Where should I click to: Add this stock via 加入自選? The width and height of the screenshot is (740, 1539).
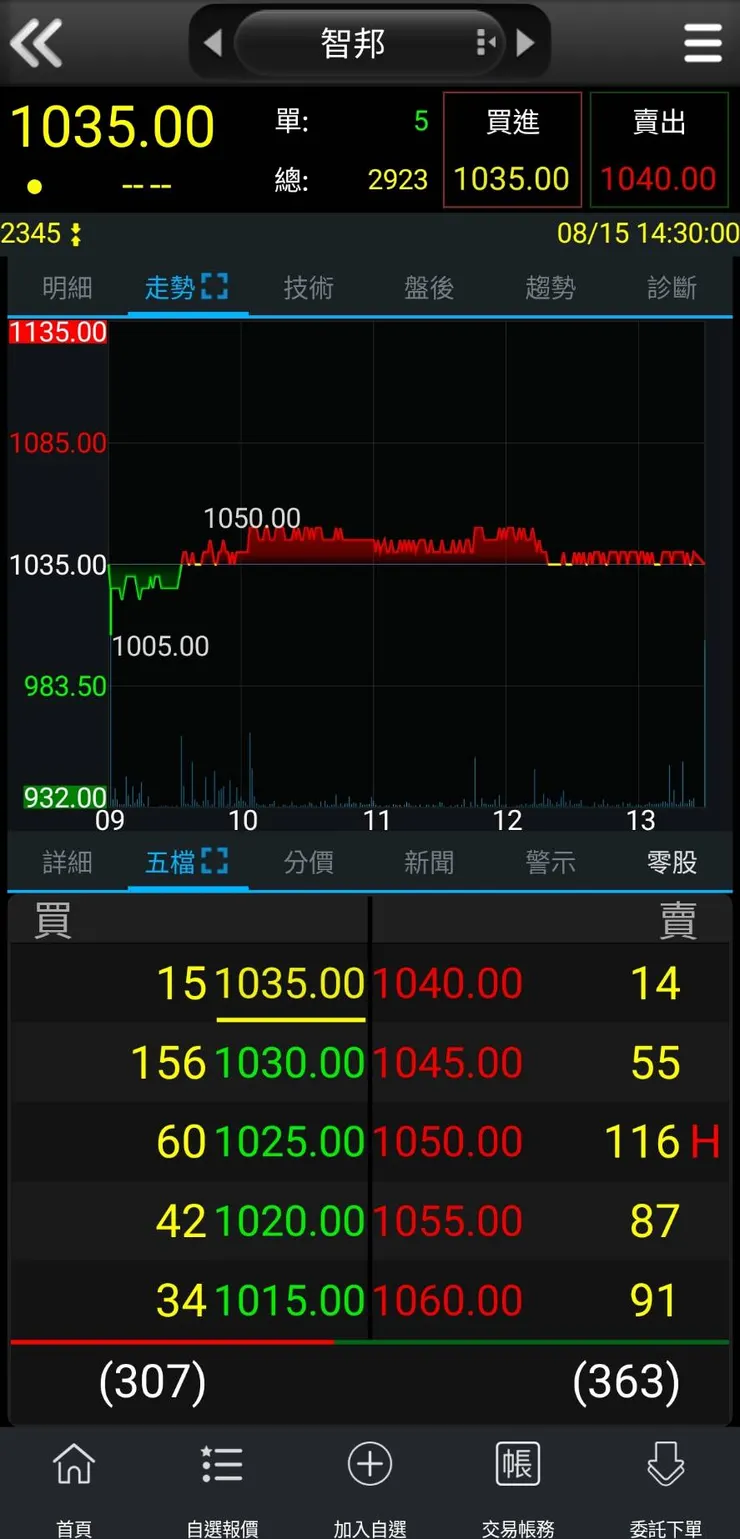coord(370,1484)
